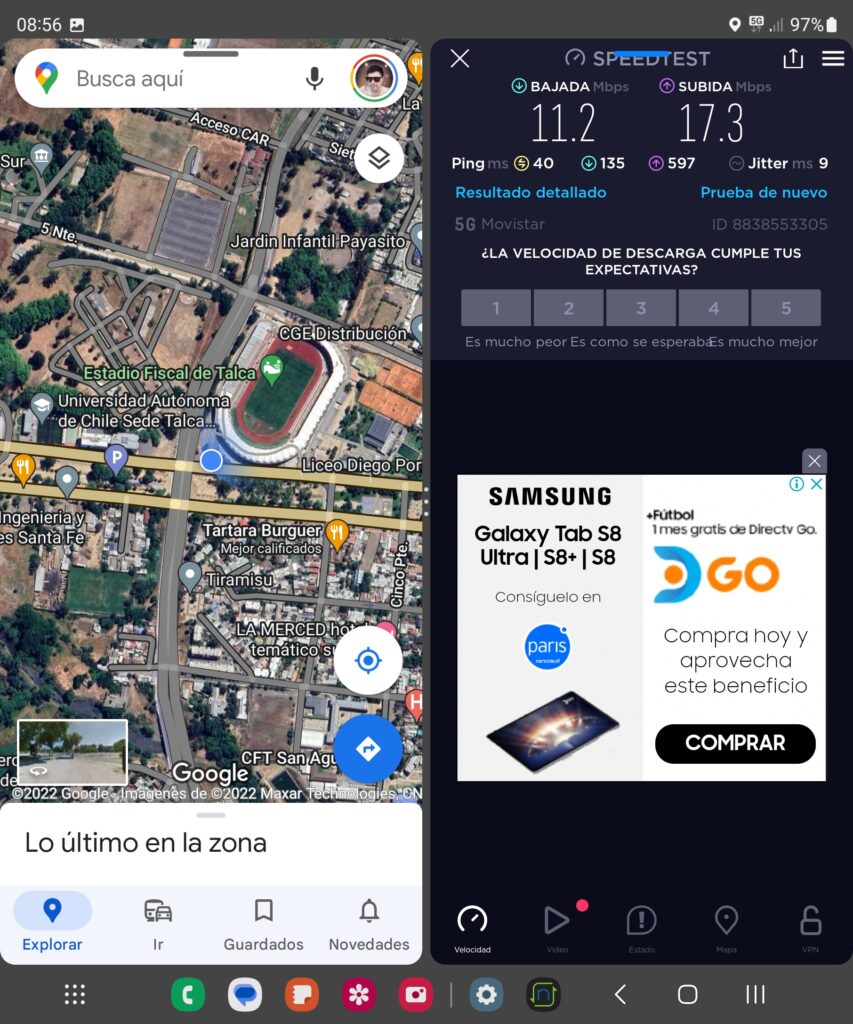Open the Novedades tab
This screenshot has height=1024, width=853.
[x=369, y=923]
